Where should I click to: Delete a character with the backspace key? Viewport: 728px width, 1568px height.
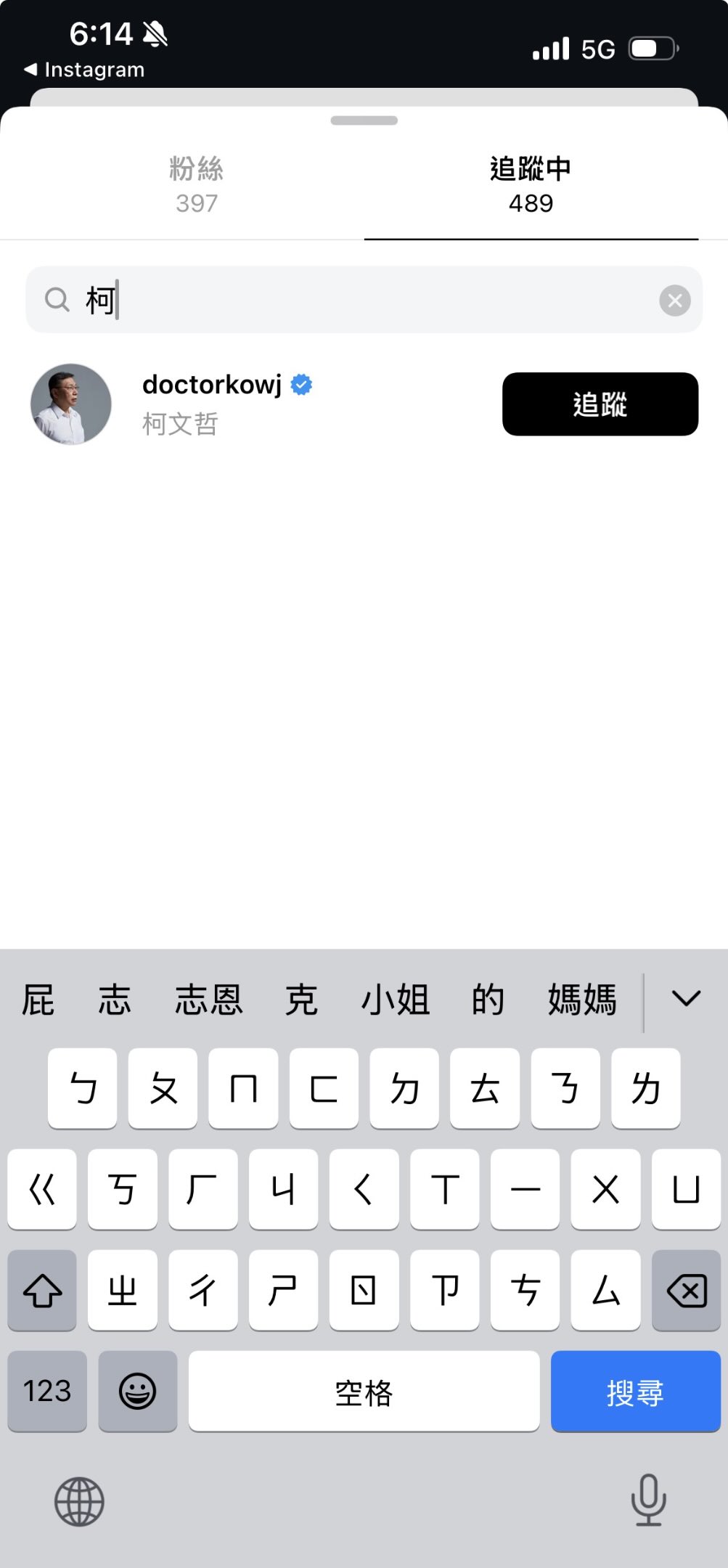(x=686, y=1290)
